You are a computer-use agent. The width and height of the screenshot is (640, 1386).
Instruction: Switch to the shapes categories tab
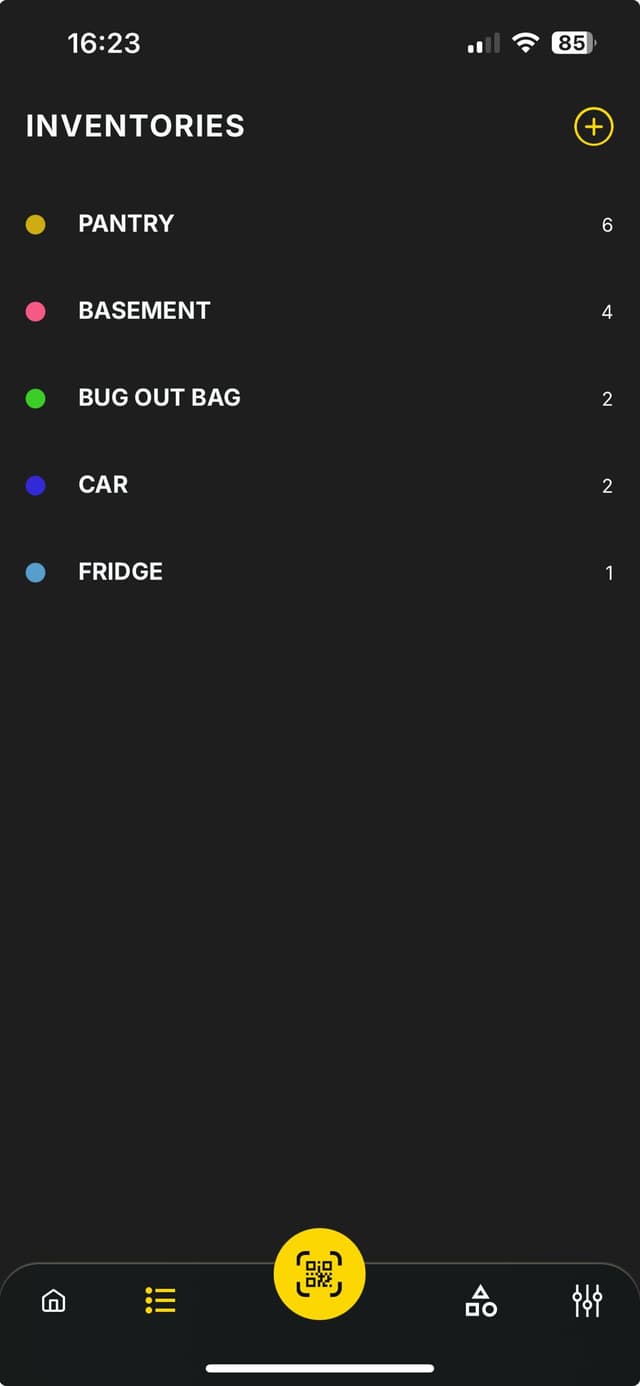tap(481, 1300)
